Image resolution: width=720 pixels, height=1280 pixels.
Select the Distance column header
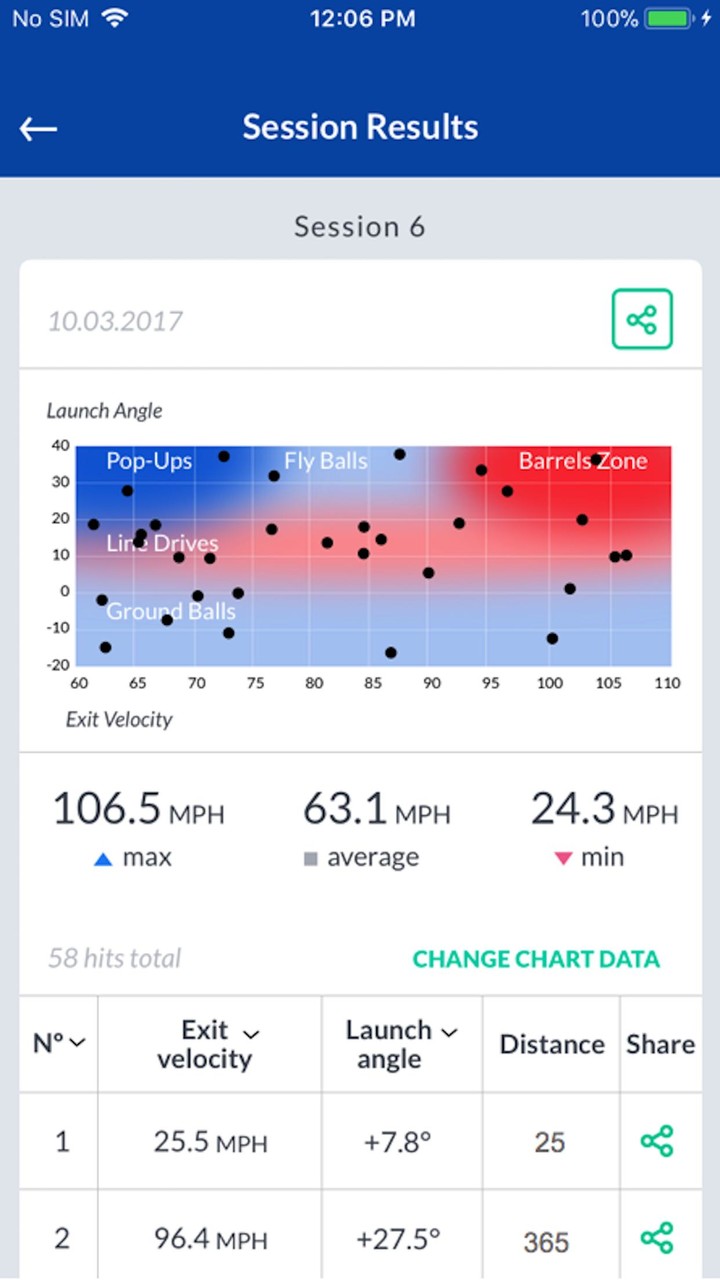point(551,1044)
